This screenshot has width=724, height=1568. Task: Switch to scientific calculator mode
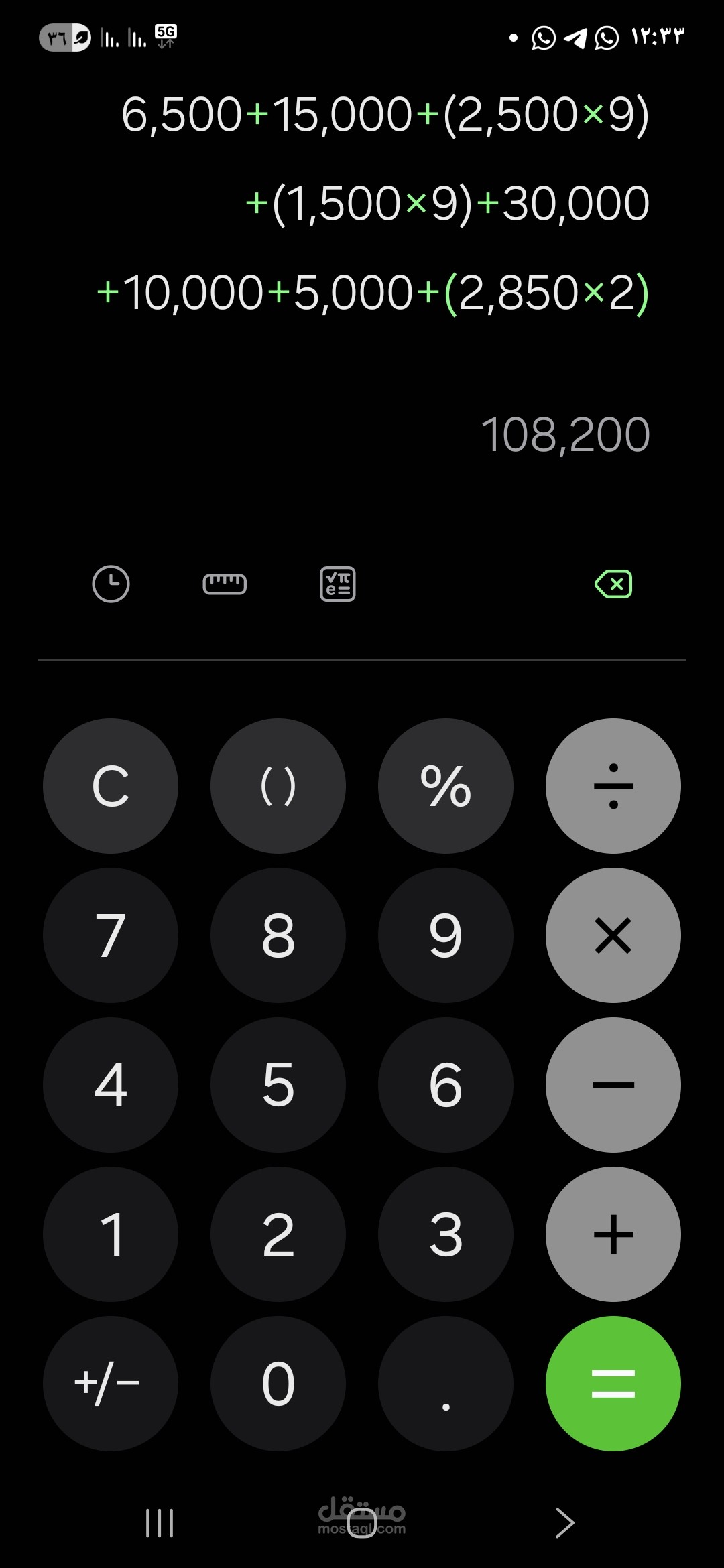338,584
